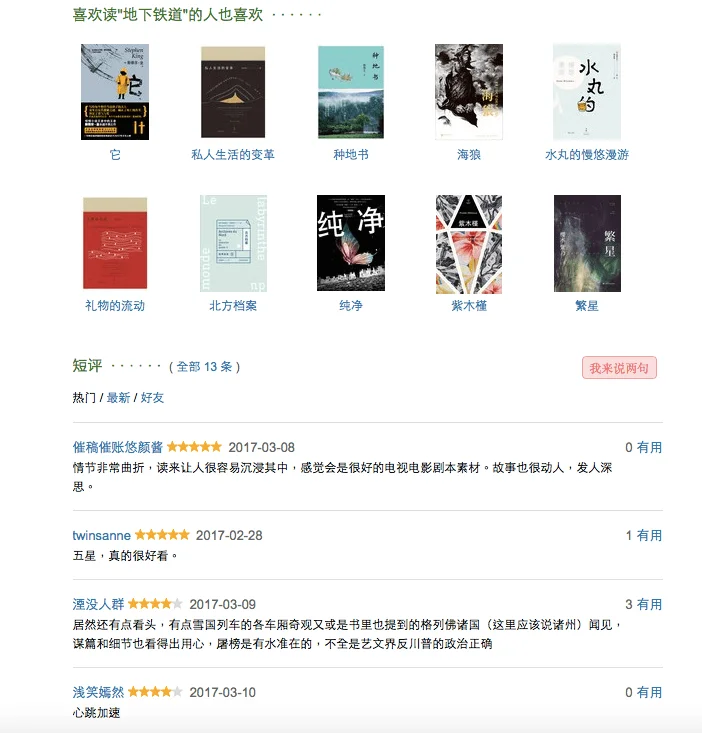Switch to 最新 reviews

[118, 398]
